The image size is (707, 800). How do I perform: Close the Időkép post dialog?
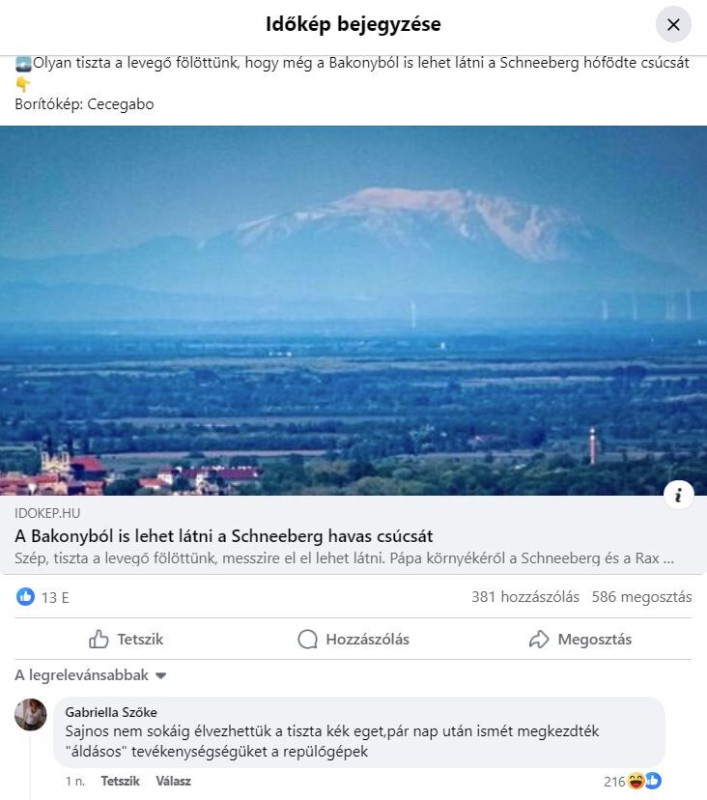pyautogui.click(x=673, y=25)
